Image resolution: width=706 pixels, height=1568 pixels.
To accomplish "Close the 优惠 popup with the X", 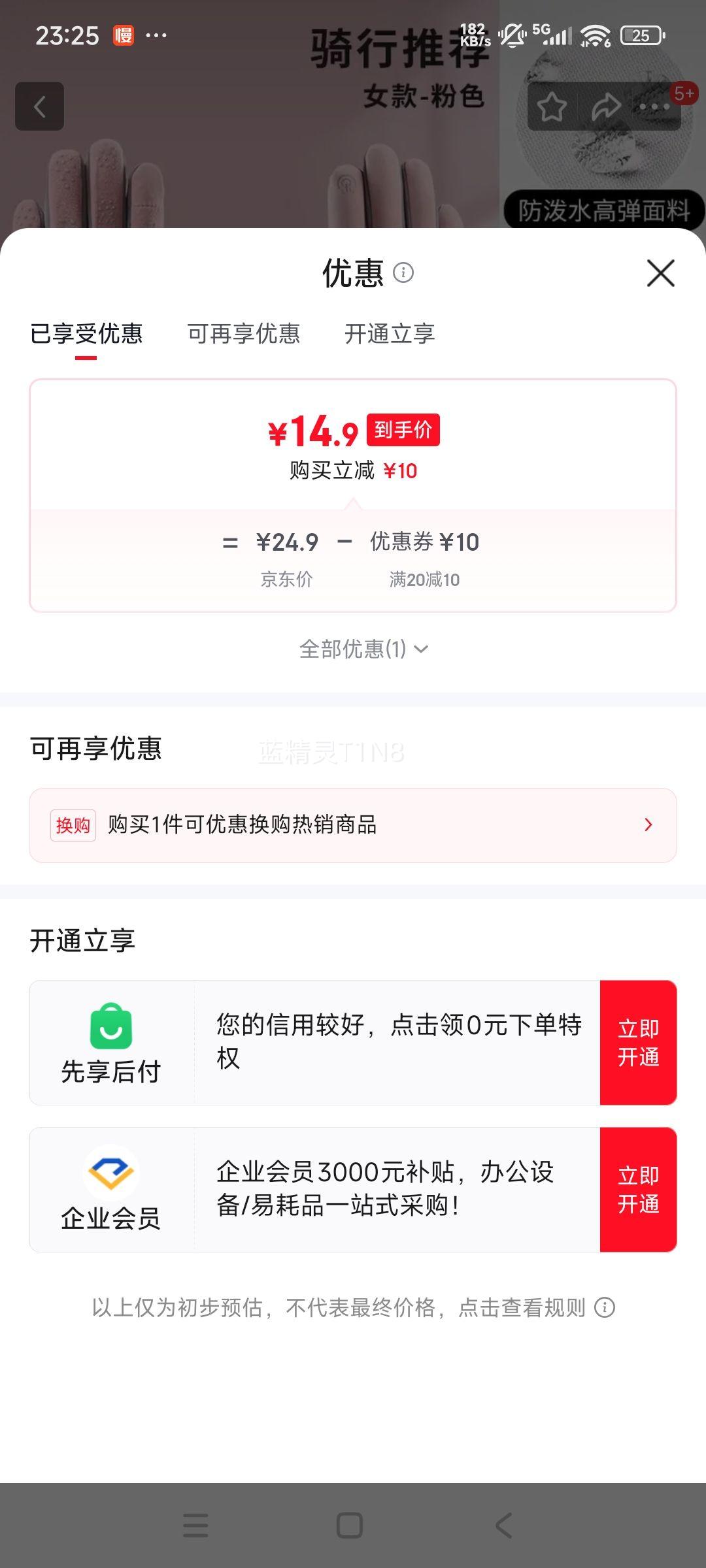I will [x=662, y=274].
